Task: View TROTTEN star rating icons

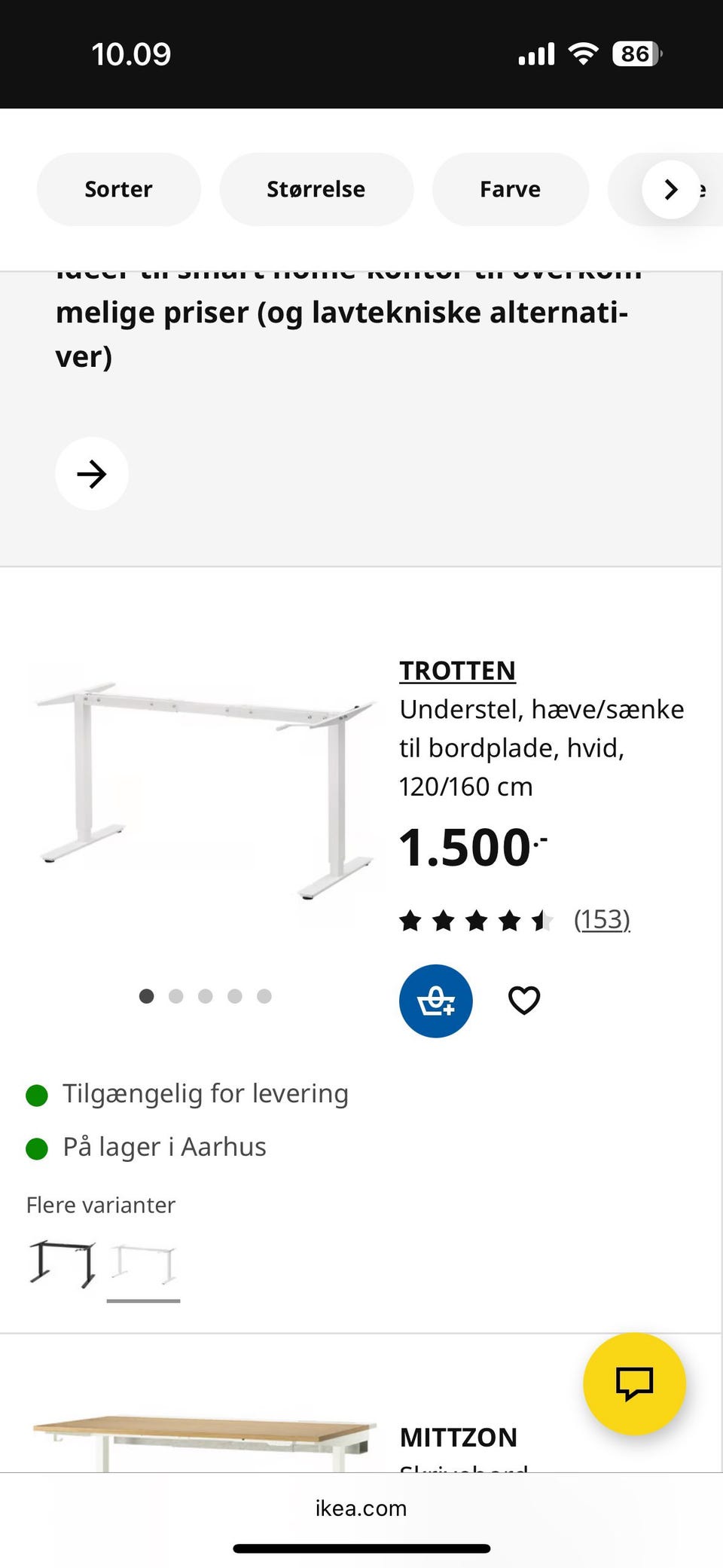Action: click(x=474, y=919)
